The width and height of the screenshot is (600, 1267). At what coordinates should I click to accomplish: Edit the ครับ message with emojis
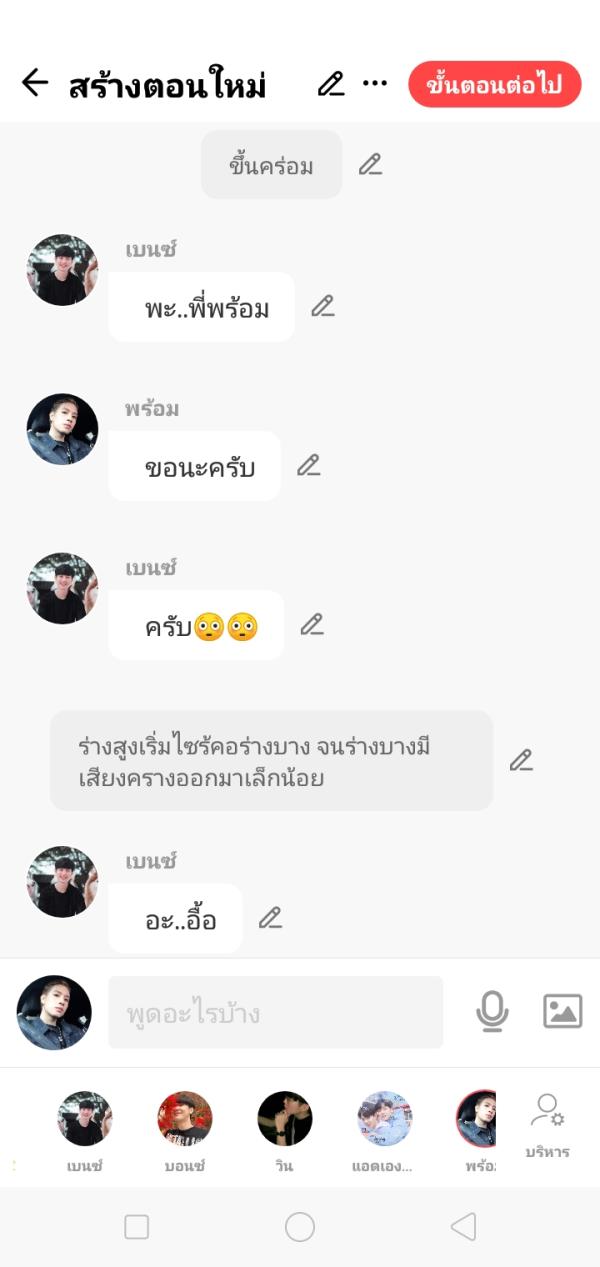(312, 626)
